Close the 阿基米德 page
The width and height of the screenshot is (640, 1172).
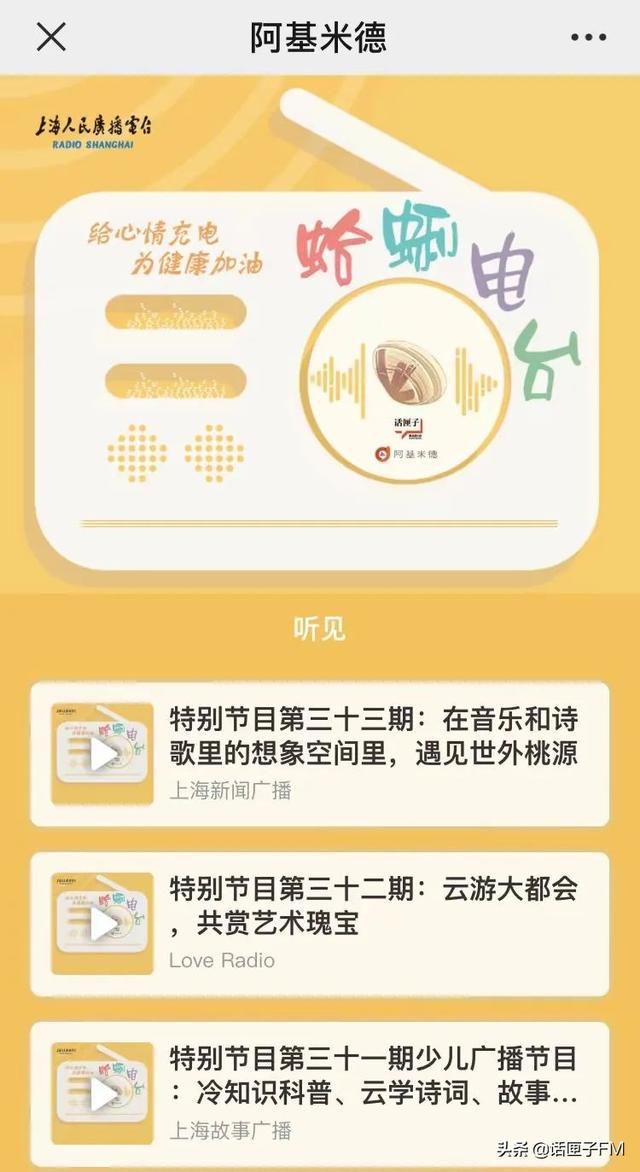pyautogui.click(x=50, y=37)
